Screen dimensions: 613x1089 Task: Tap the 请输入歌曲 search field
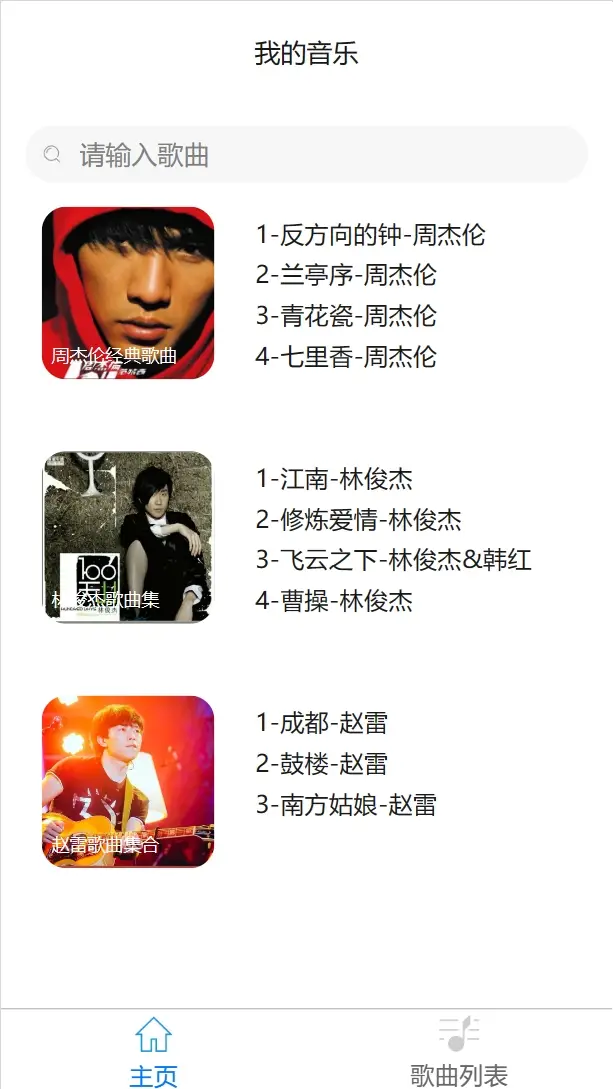tap(306, 154)
